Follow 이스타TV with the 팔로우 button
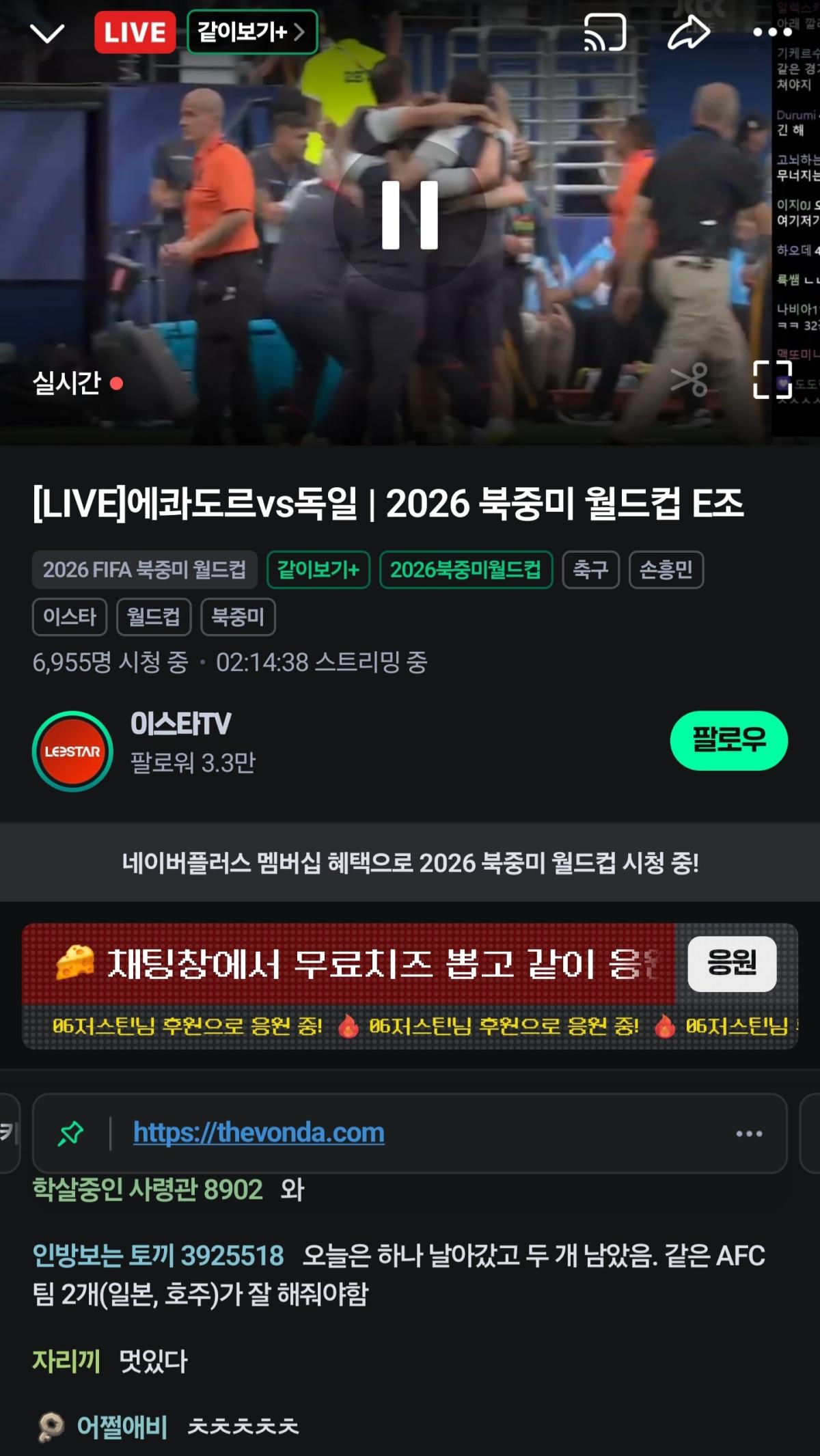Screen dimensions: 820x1456 (728, 741)
